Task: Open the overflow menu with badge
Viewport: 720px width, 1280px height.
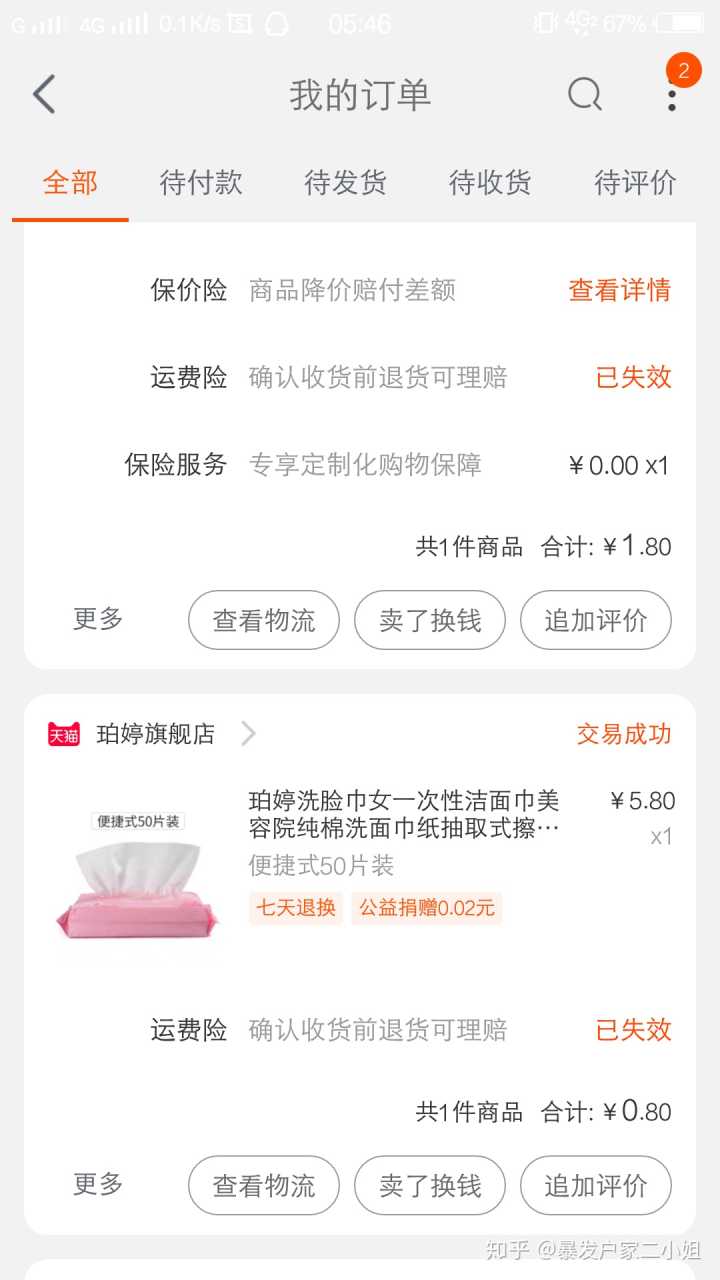Action: (672, 95)
